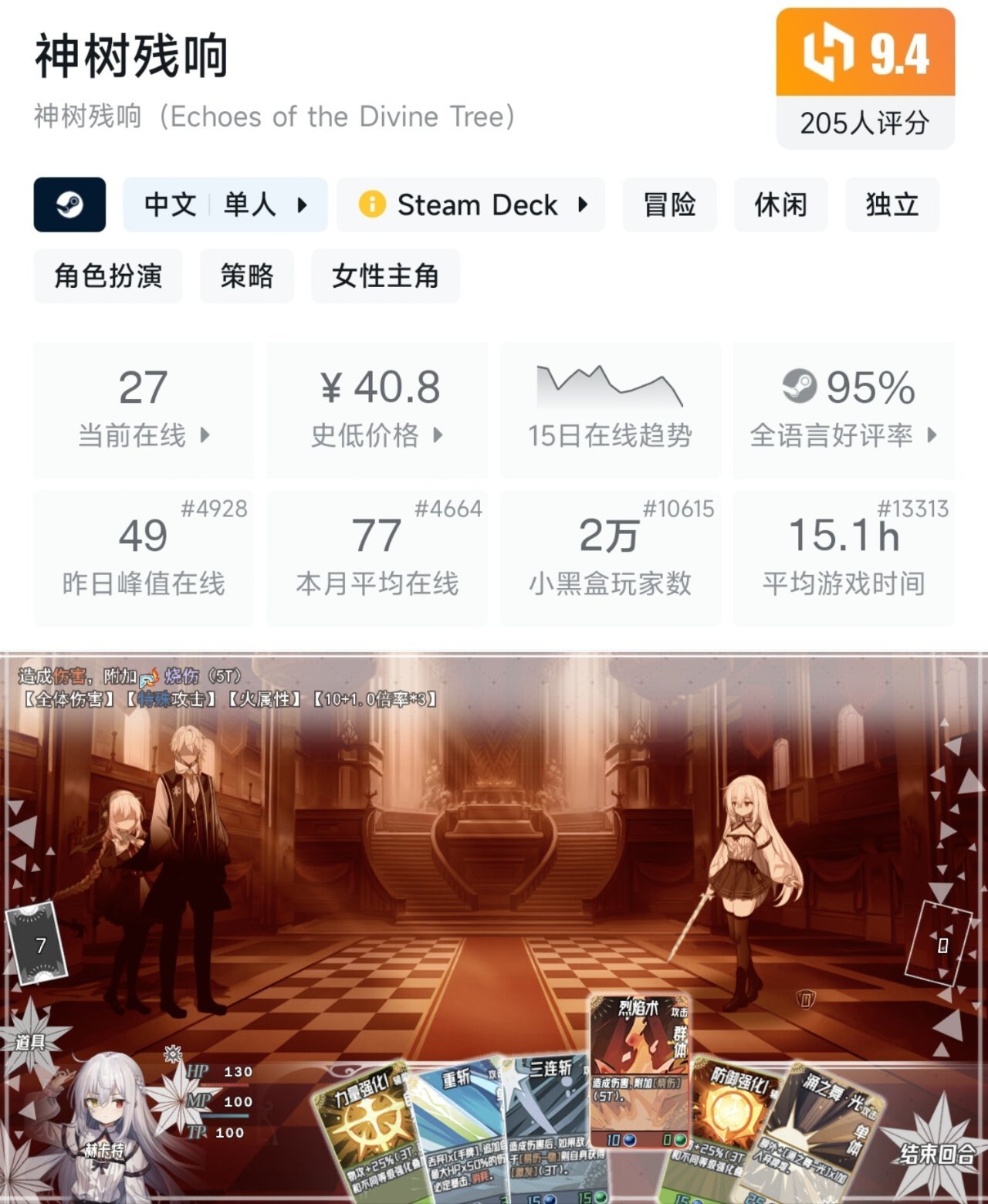Open the 策略 tag
The image size is (988, 1204).
[246, 276]
